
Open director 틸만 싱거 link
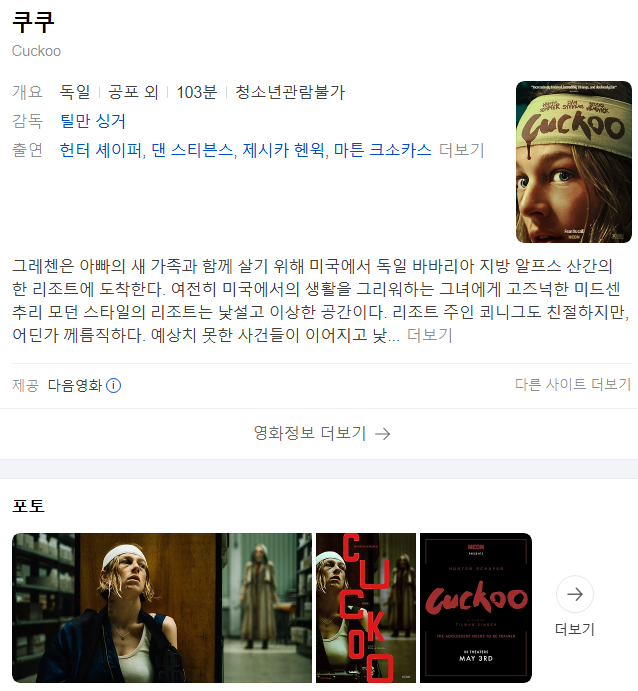pos(92,121)
